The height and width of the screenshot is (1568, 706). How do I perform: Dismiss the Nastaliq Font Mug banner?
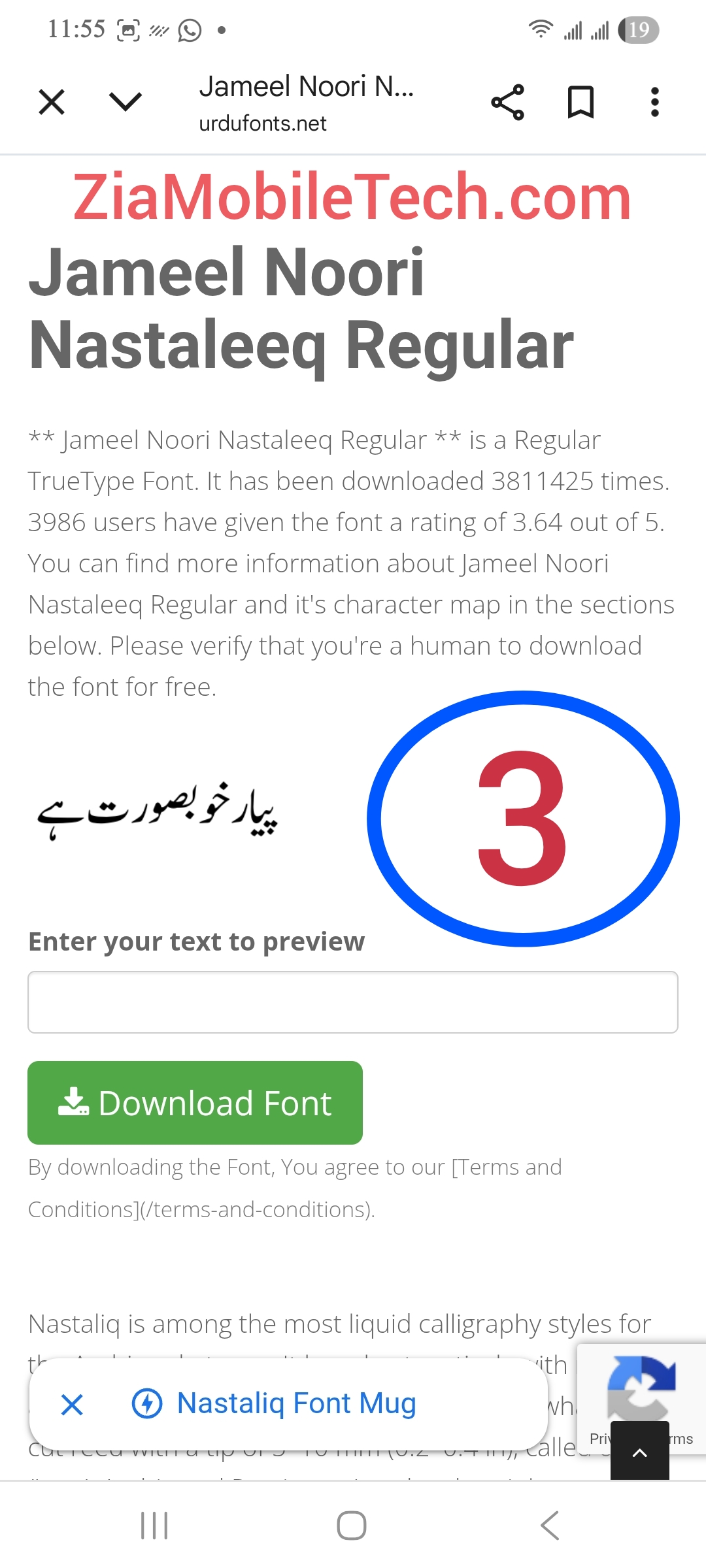pos(72,1404)
